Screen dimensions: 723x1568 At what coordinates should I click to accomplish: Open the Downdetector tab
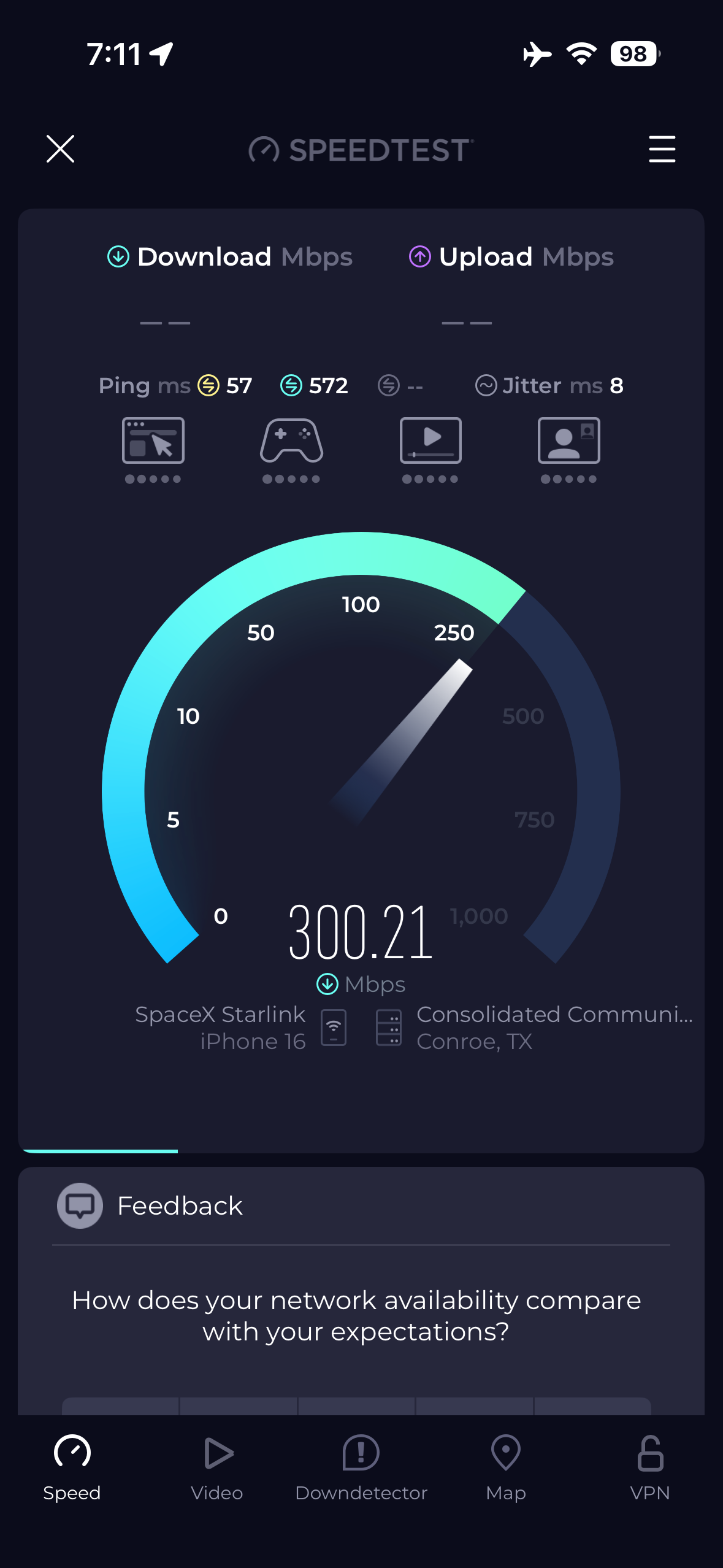pyautogui.click(x=361, y=1467)
